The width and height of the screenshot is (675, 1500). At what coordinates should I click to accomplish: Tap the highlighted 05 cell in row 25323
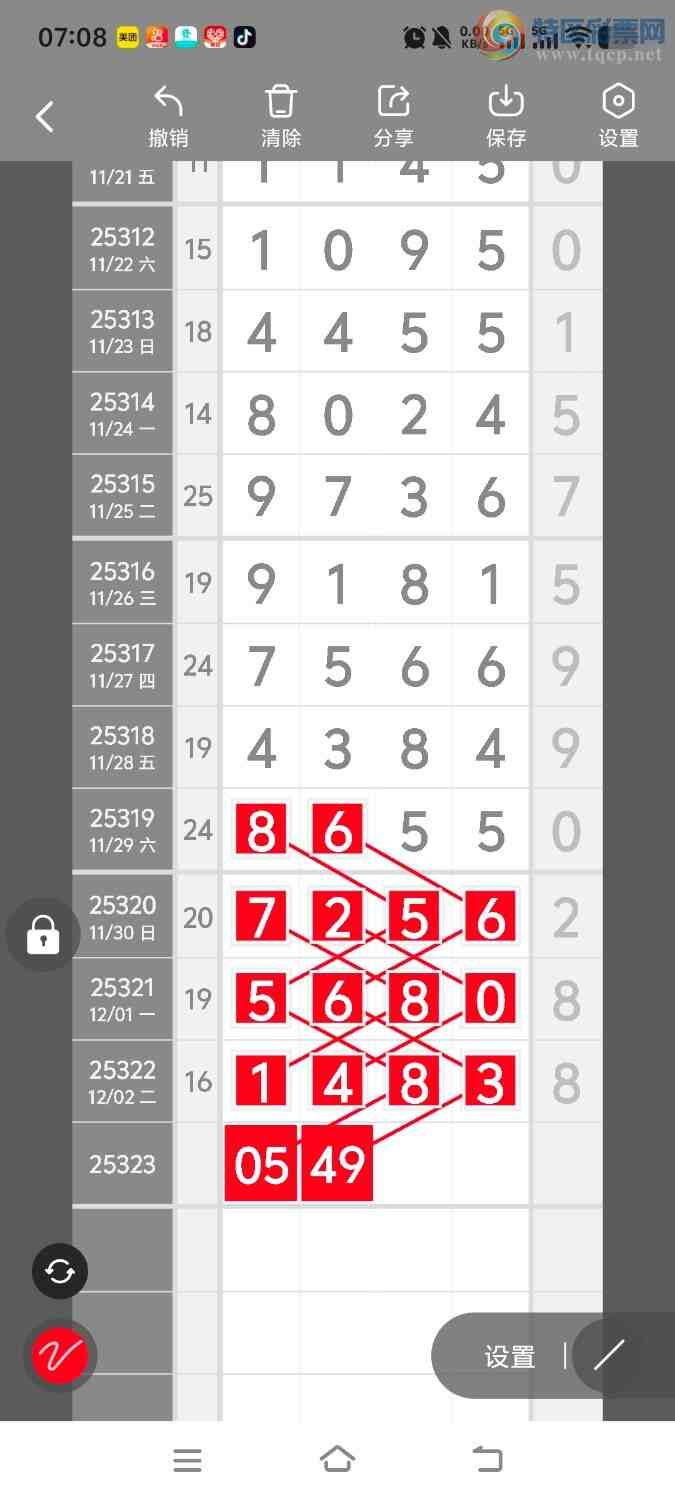pyautogui.click(x=261, y=1164)
